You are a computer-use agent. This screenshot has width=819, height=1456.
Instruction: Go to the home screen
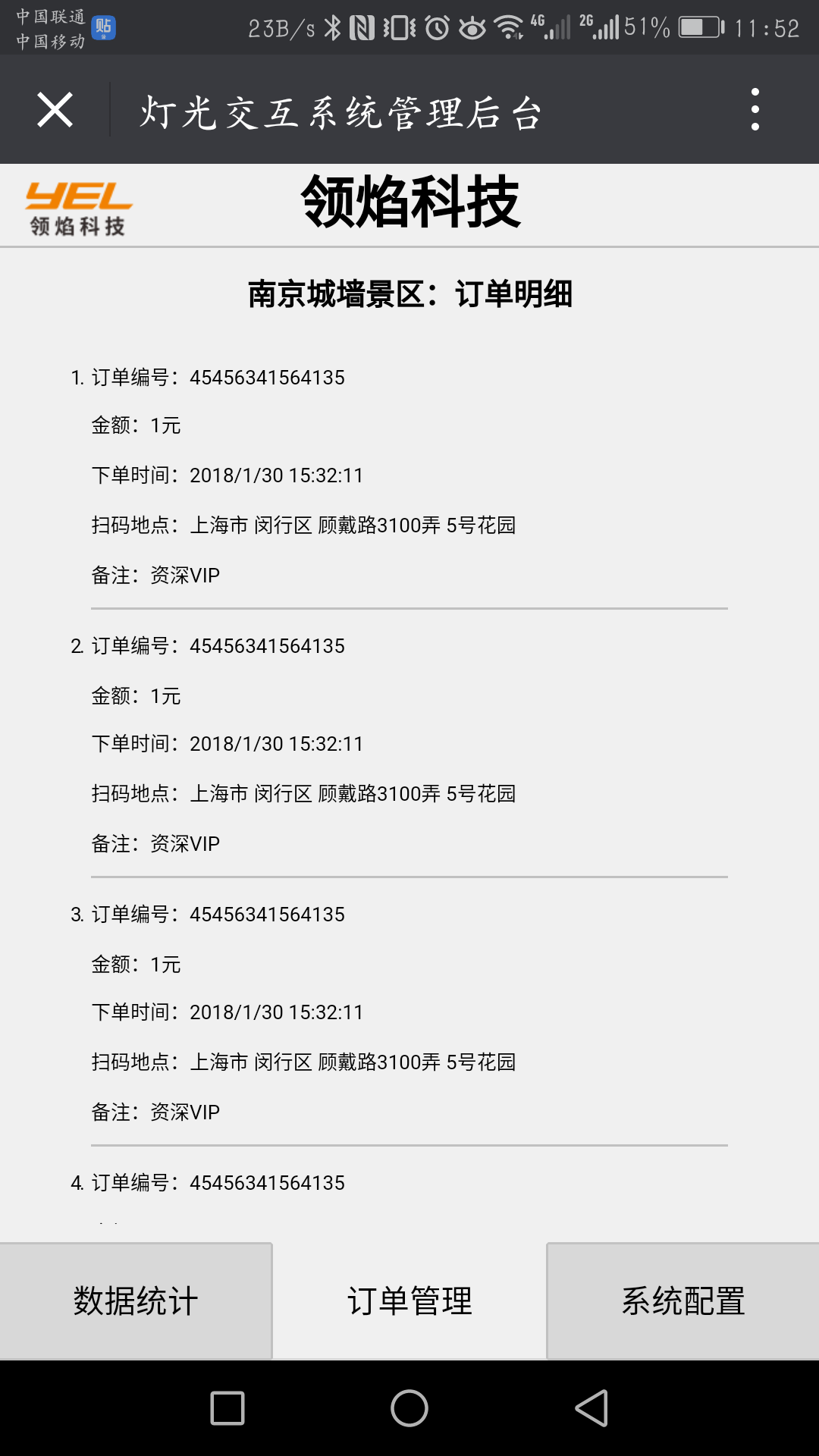[x=409, y=1408]
